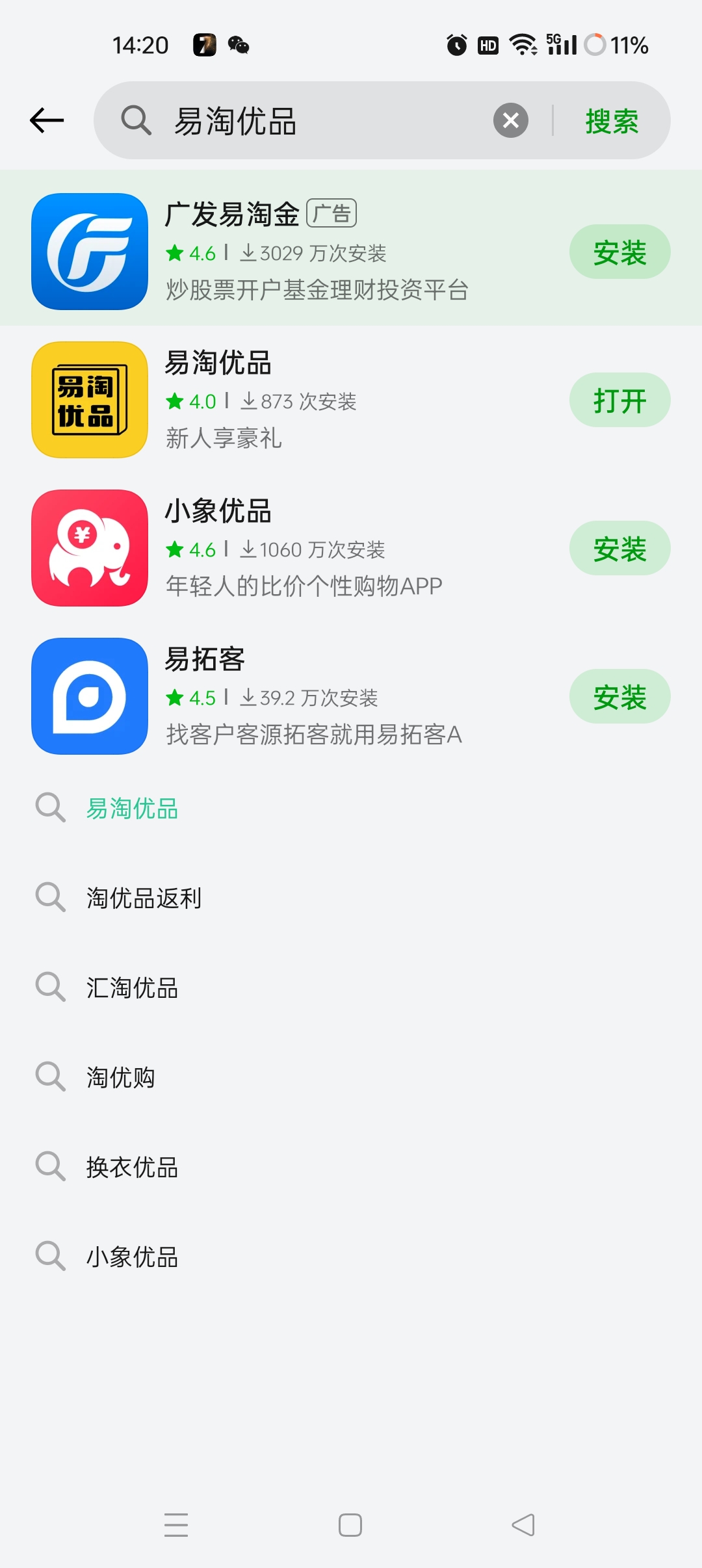
Task: Tap the 小象优品 search suggestion
Action: coord(133,1257)
